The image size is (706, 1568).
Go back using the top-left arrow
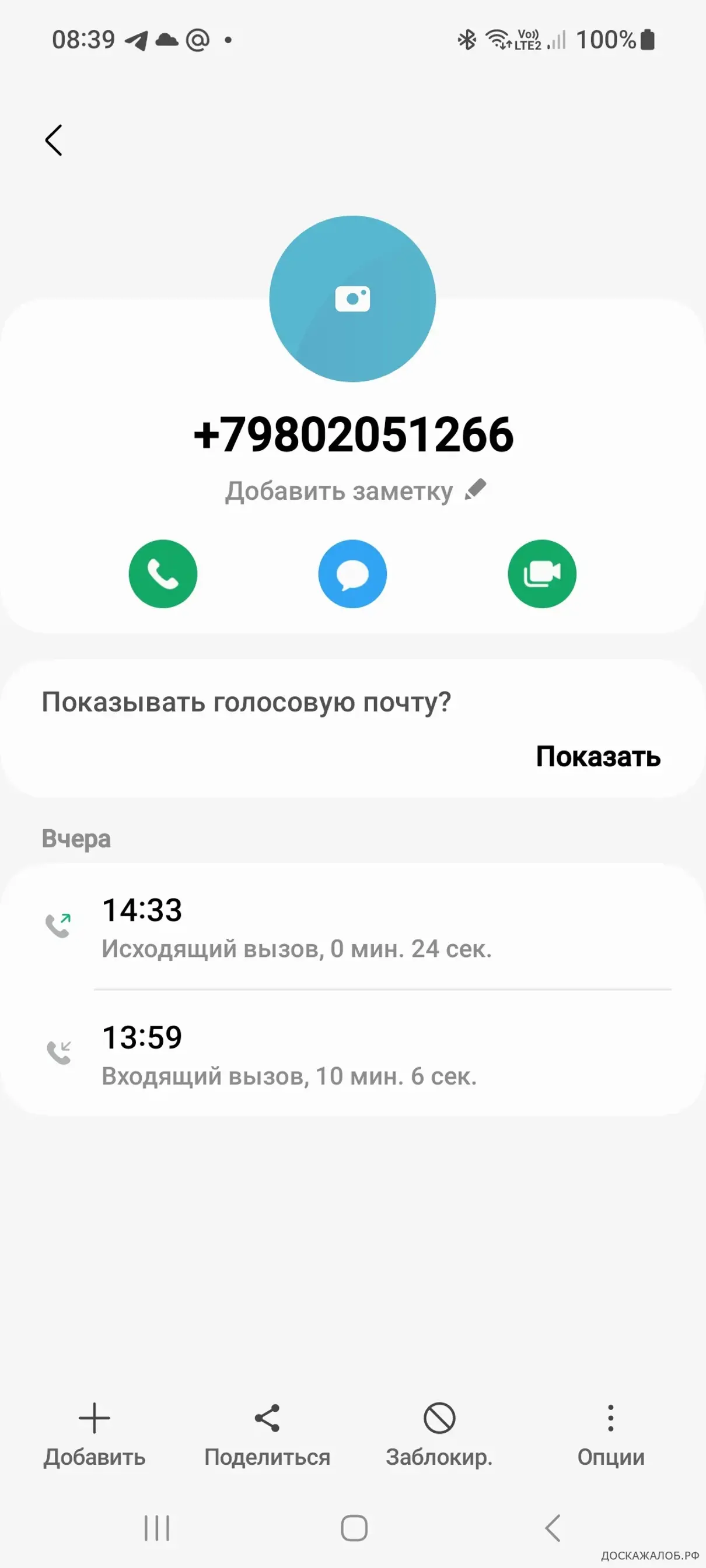point(54,141)
